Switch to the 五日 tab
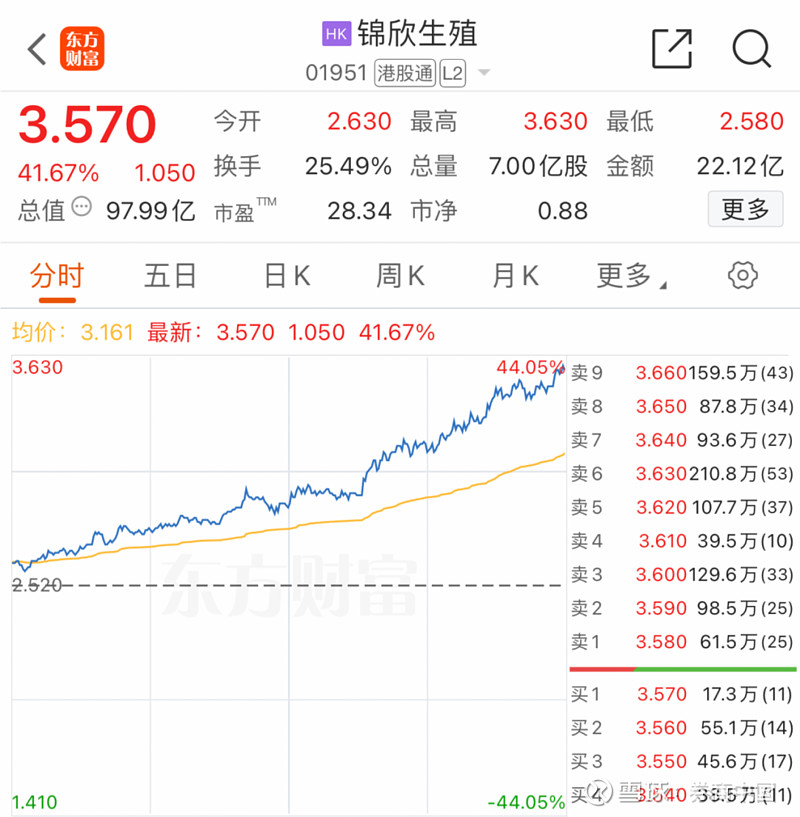Screen dimensions: 800x817 coord(170,275)
